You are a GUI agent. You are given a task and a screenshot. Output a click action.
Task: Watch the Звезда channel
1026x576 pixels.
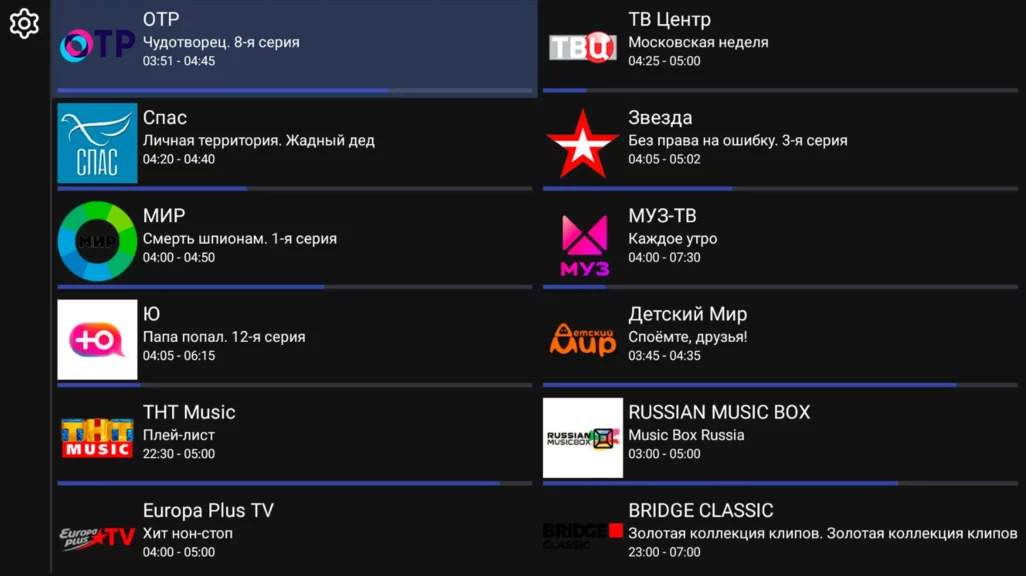780,142
